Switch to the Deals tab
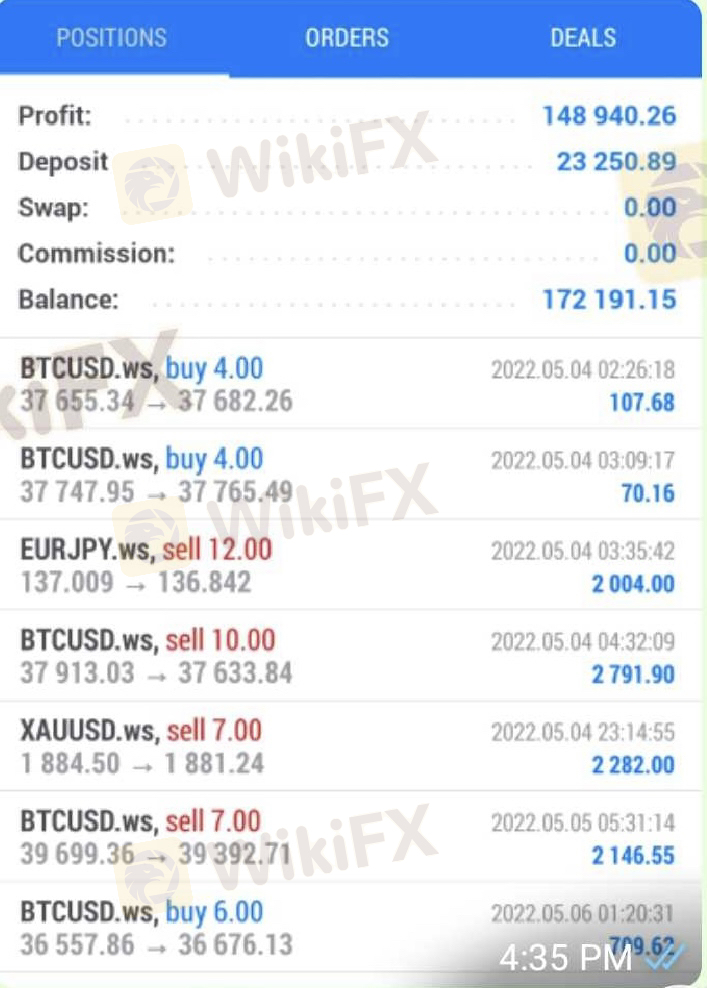 coord(583,39)
